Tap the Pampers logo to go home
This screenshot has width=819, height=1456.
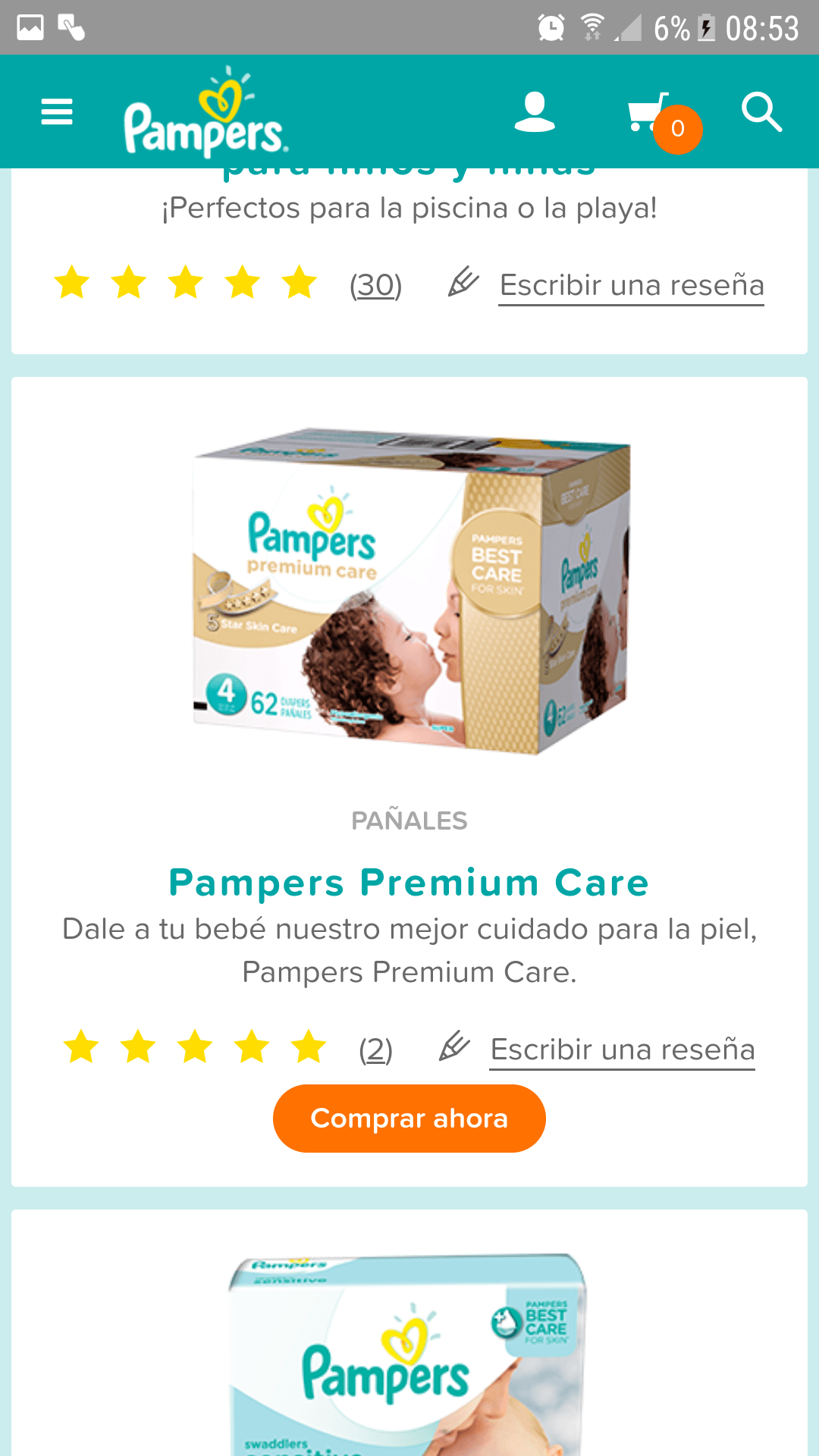pyautogui.click(x=205, y=114)
